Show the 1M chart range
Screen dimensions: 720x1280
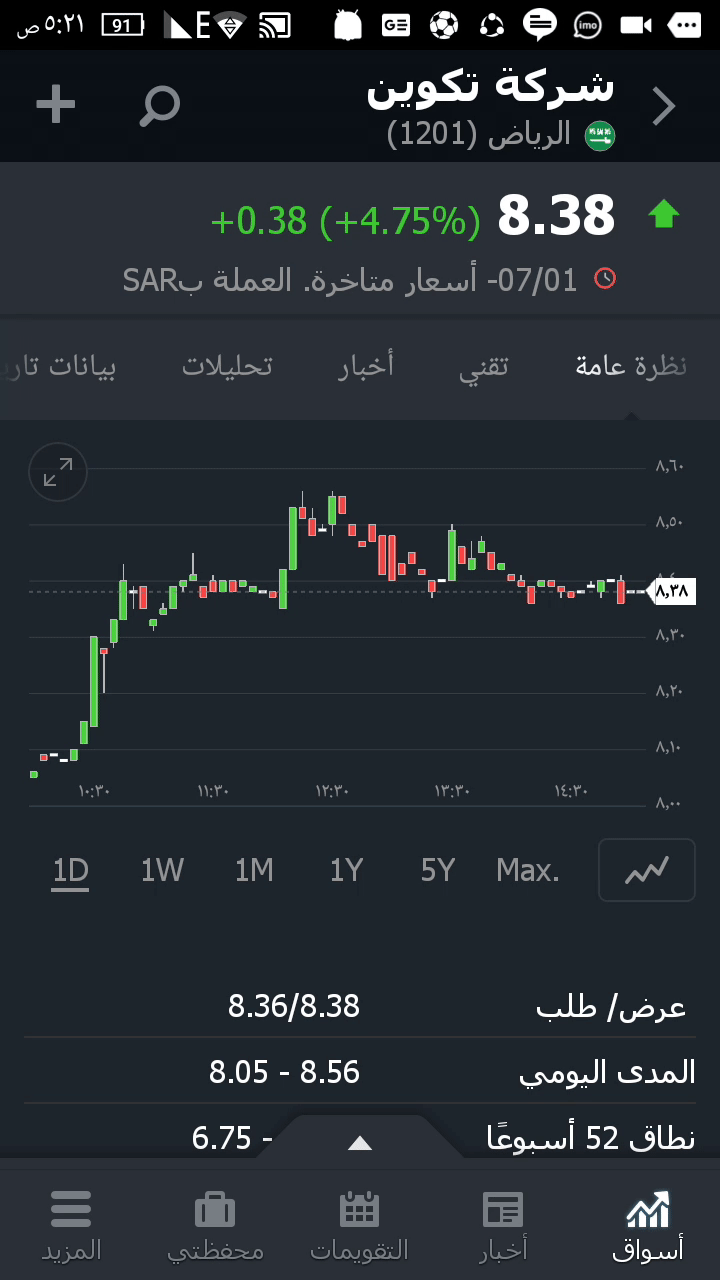pos(254,871)
